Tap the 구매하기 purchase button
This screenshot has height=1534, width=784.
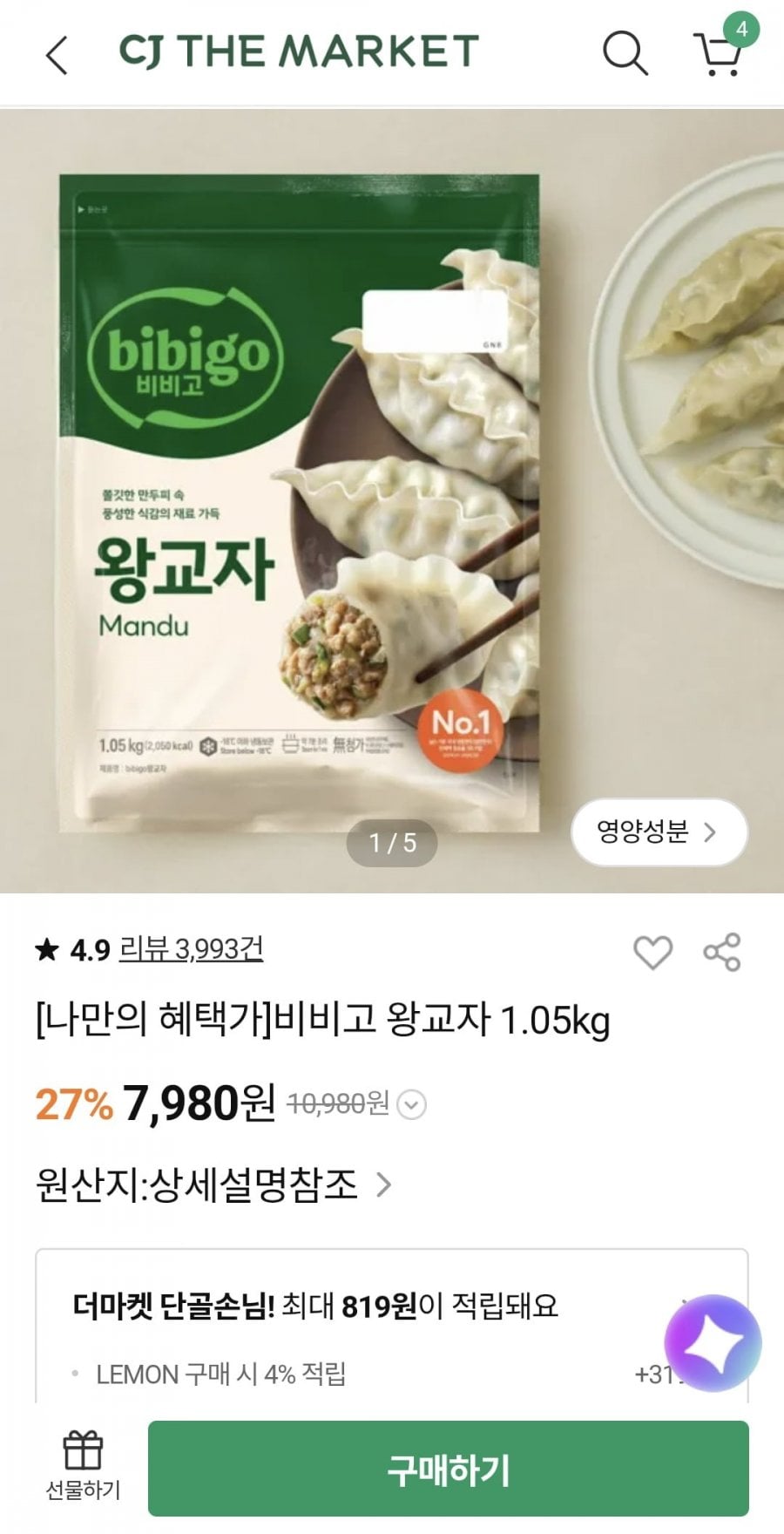coord(448,1469)
